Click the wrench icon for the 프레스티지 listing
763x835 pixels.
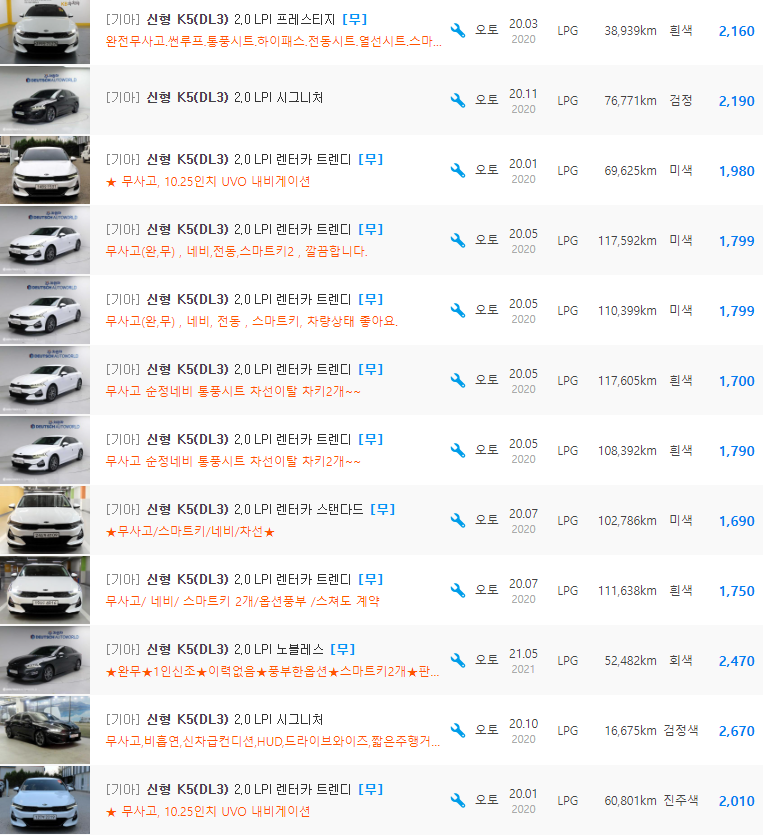[x=457, y=30]
